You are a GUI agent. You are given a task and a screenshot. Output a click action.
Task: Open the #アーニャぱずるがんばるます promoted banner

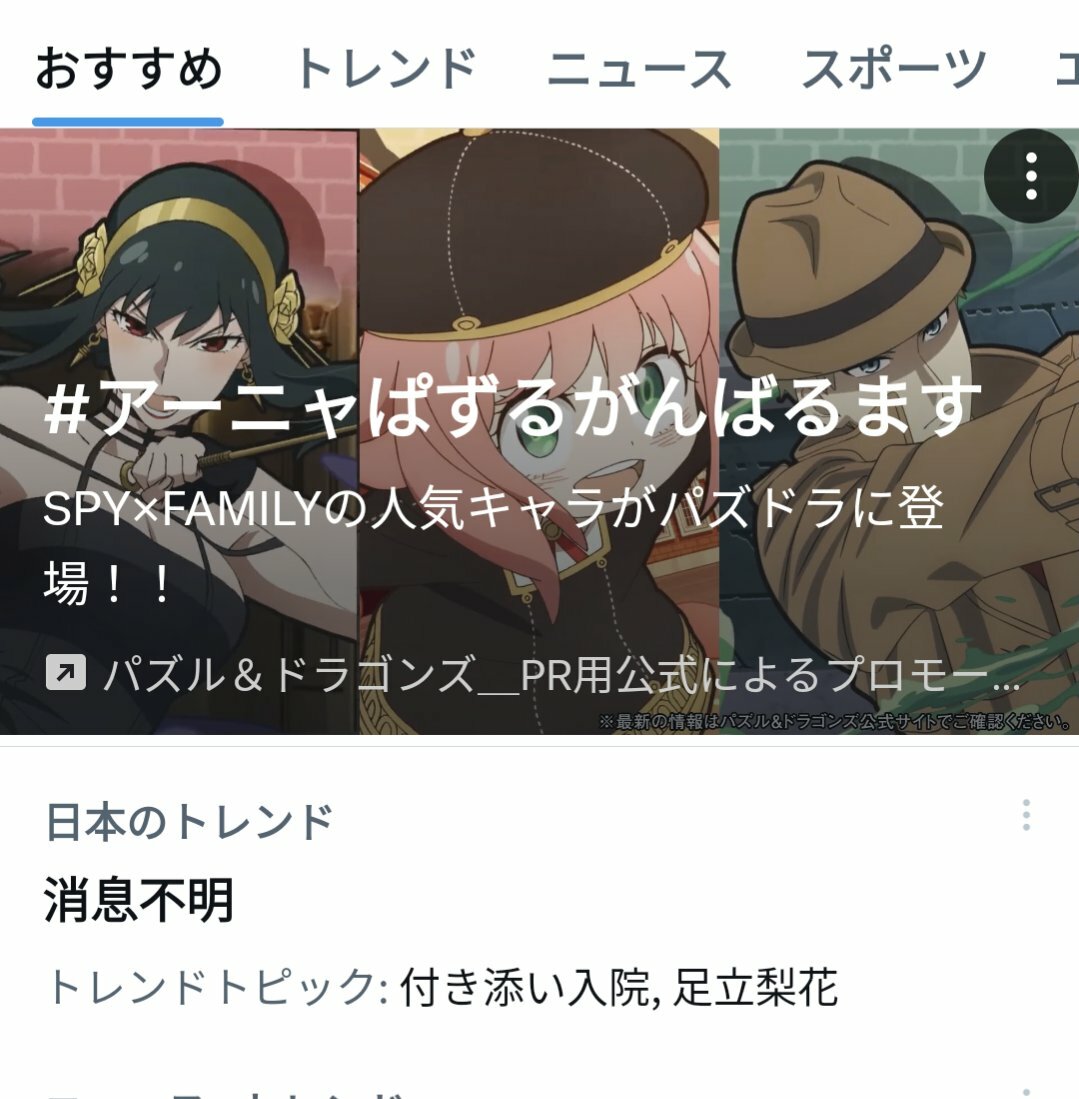tap(510, 410)
